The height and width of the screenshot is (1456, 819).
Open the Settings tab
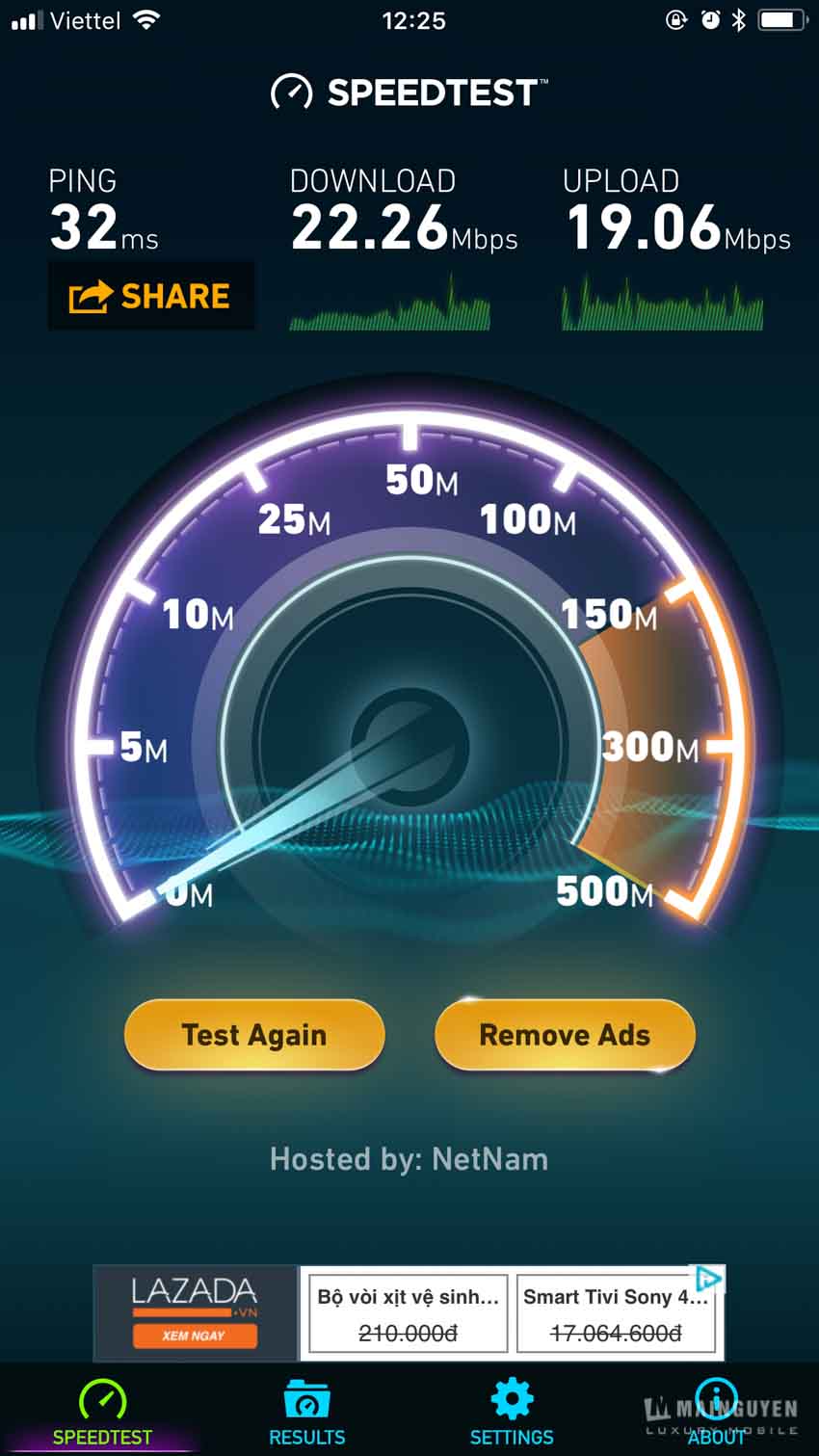[512, 1412]
